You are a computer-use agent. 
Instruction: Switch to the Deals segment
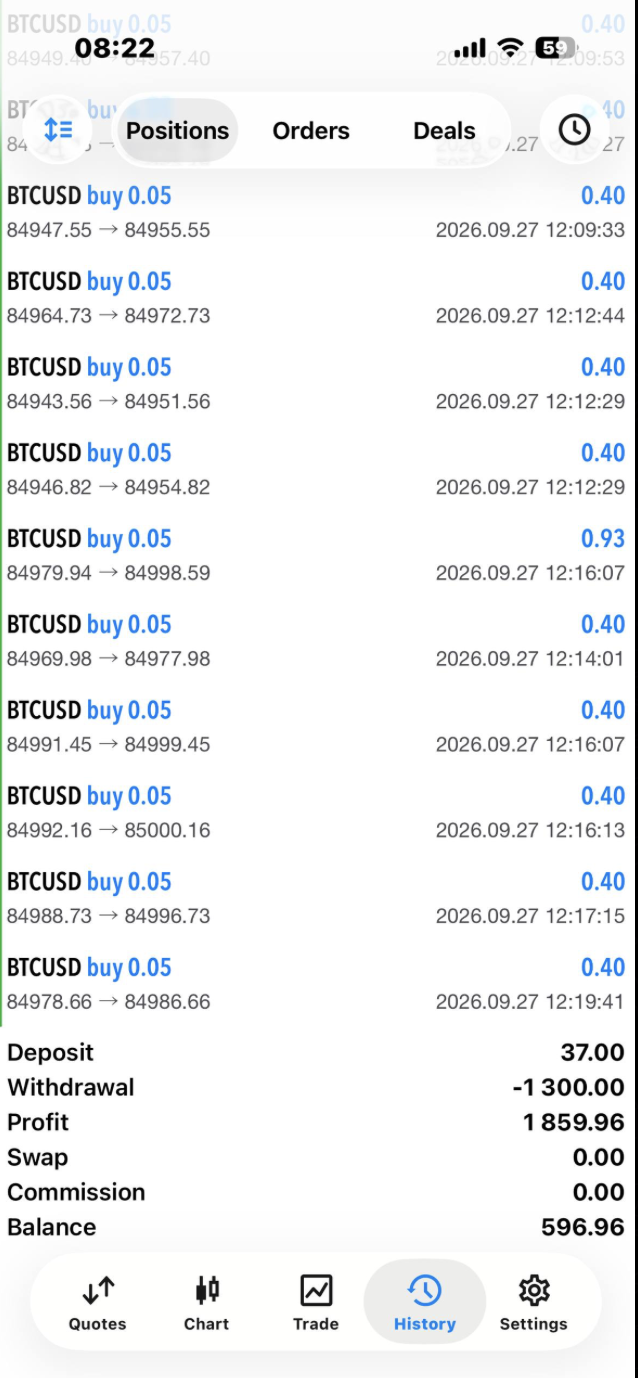tap(444, 131)
